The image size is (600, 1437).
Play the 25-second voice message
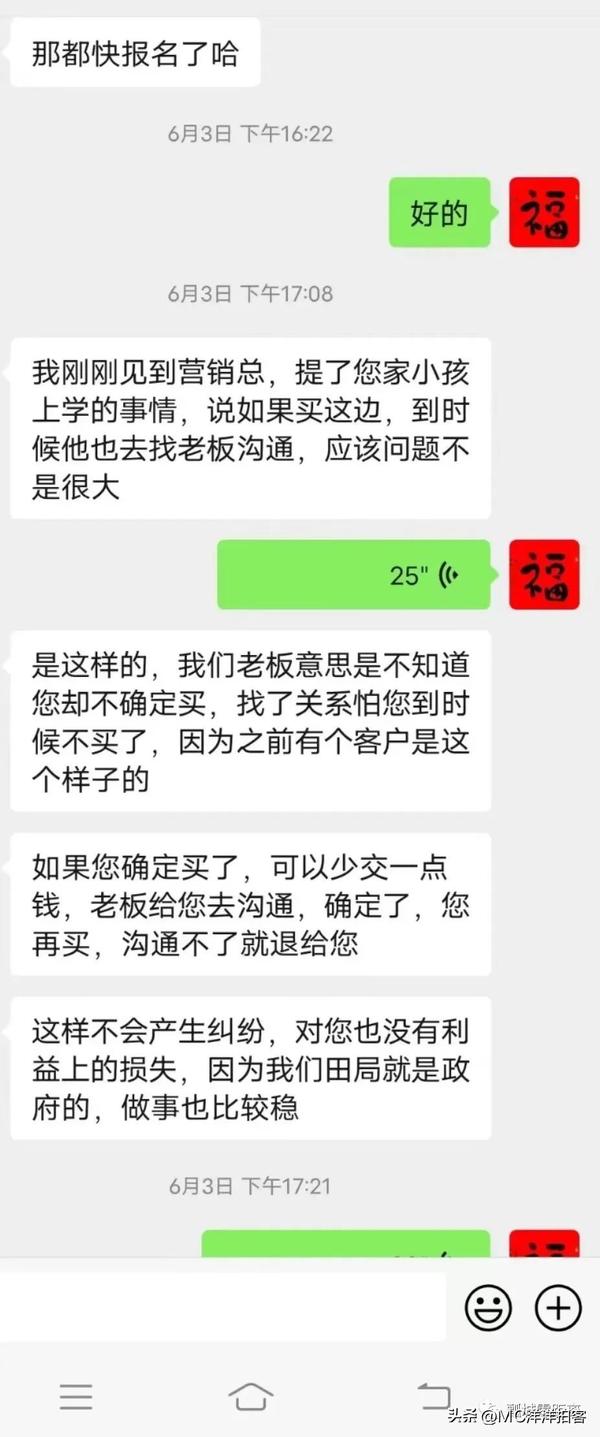[354, 575]
